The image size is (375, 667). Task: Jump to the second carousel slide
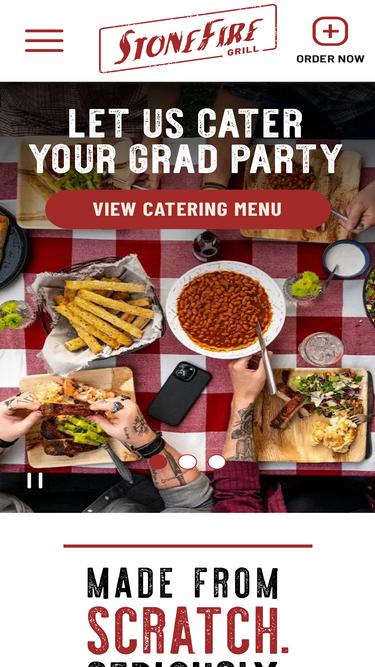[x=188, y=462]
